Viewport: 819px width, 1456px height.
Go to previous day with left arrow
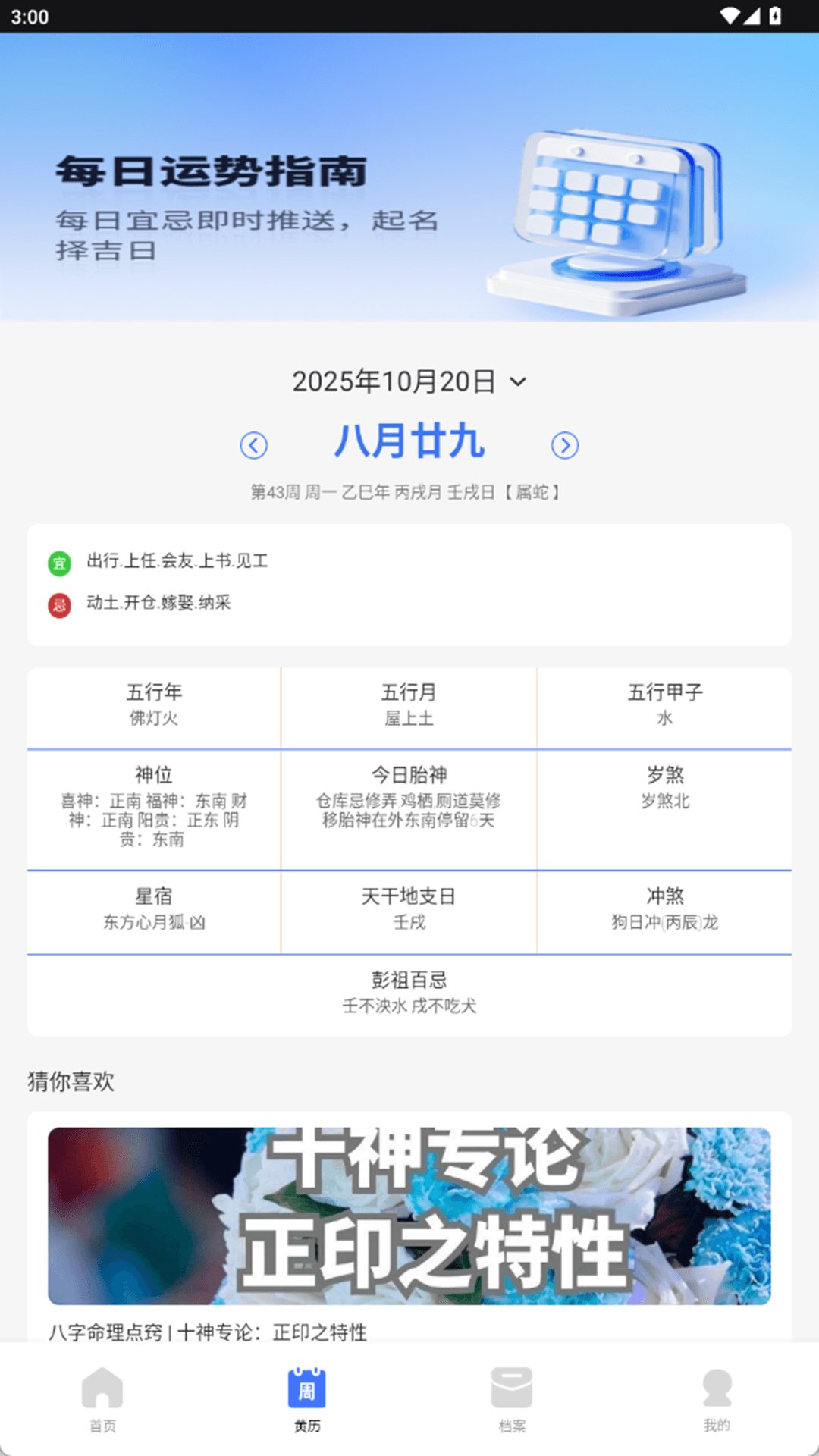[x=255, y=445]
